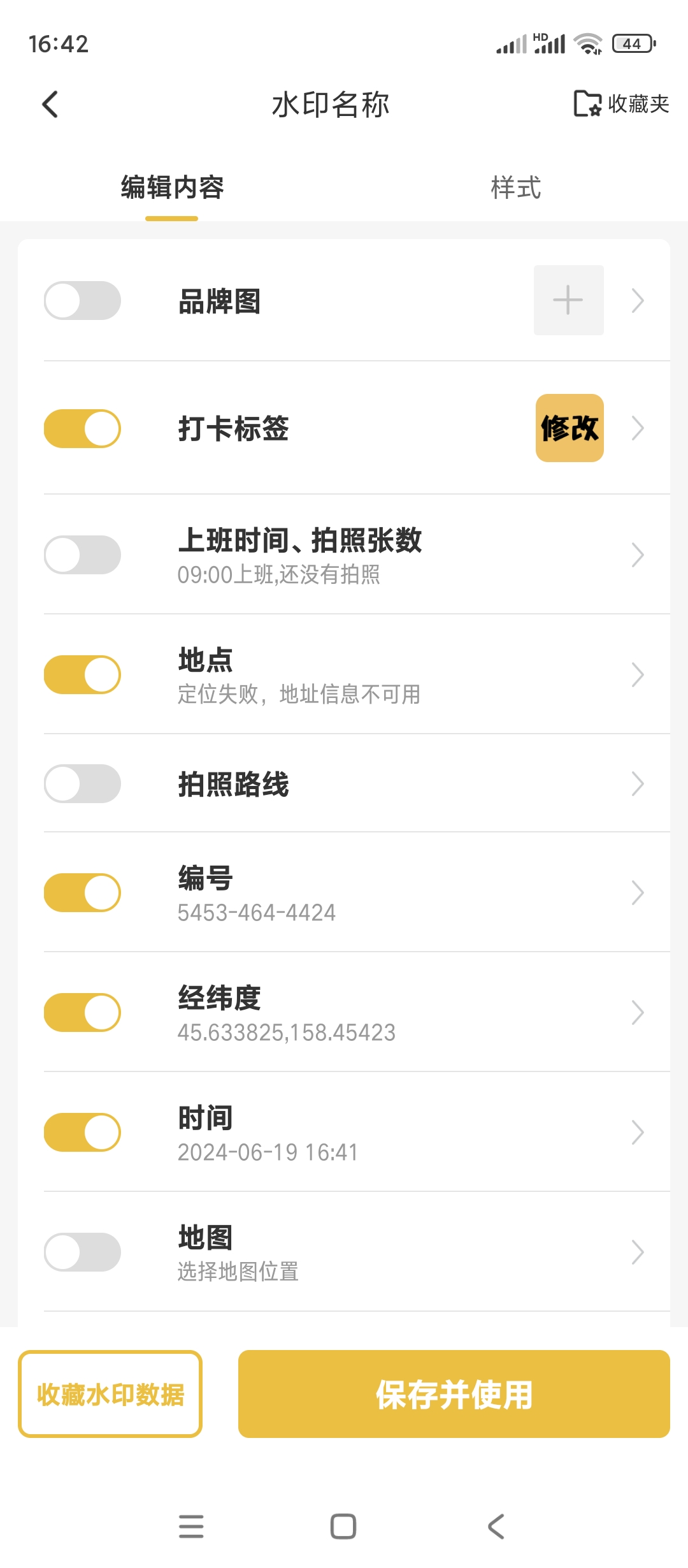
Task: Enable the 品牌图 toggle
Action: [x=82, y=300]
